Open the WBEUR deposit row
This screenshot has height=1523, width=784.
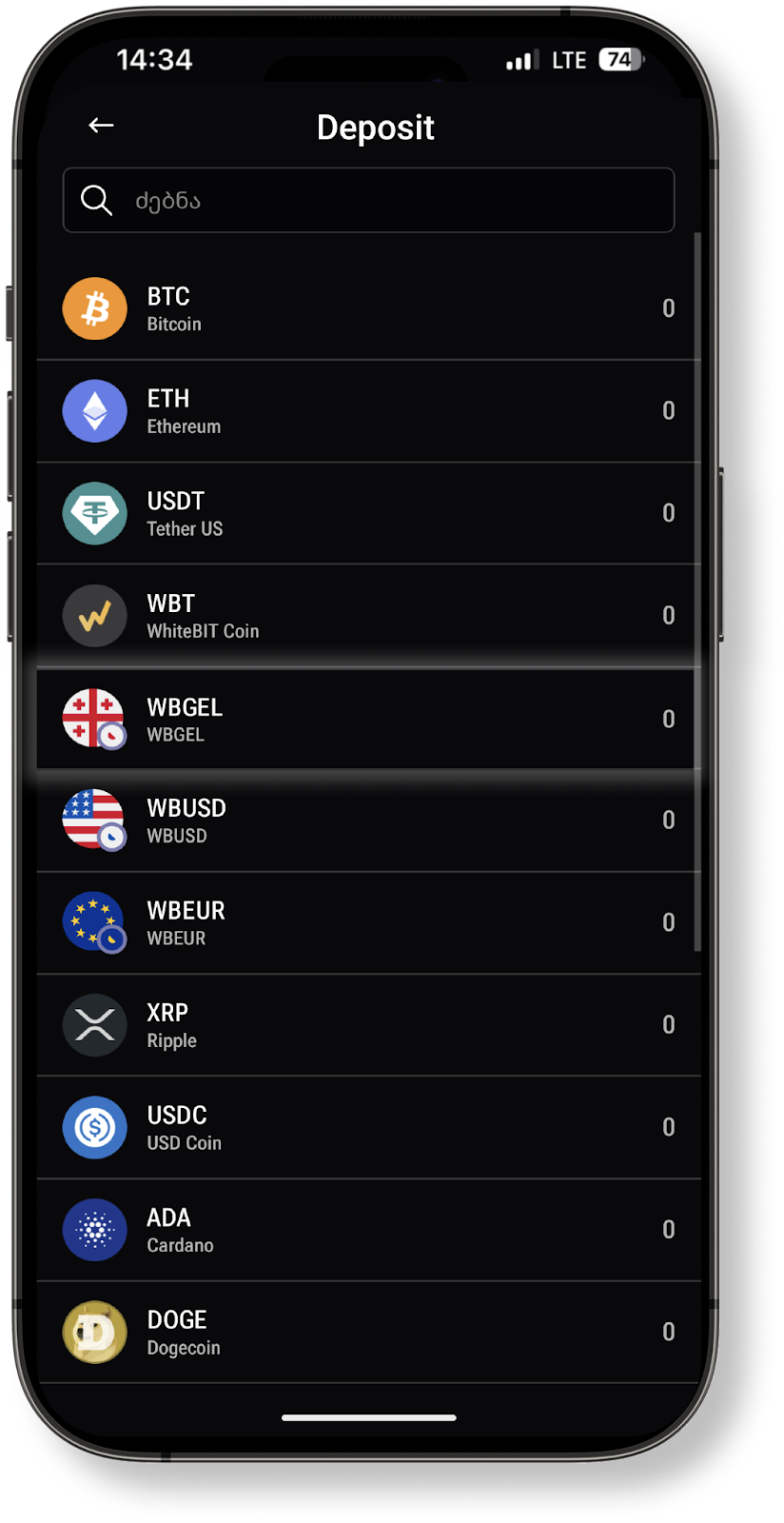point(368,923)
